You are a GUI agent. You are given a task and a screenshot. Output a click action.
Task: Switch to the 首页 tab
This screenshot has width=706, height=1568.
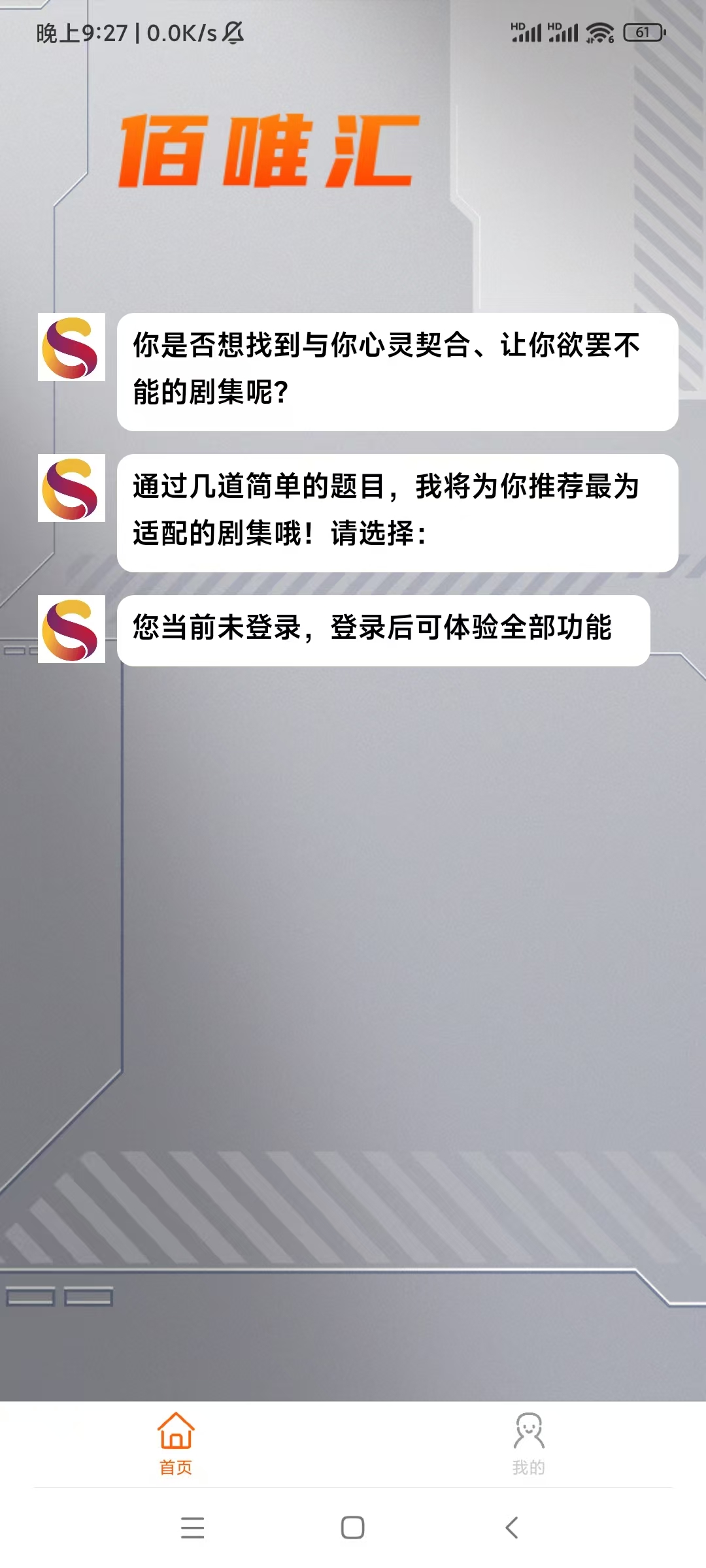point(176,1444)
